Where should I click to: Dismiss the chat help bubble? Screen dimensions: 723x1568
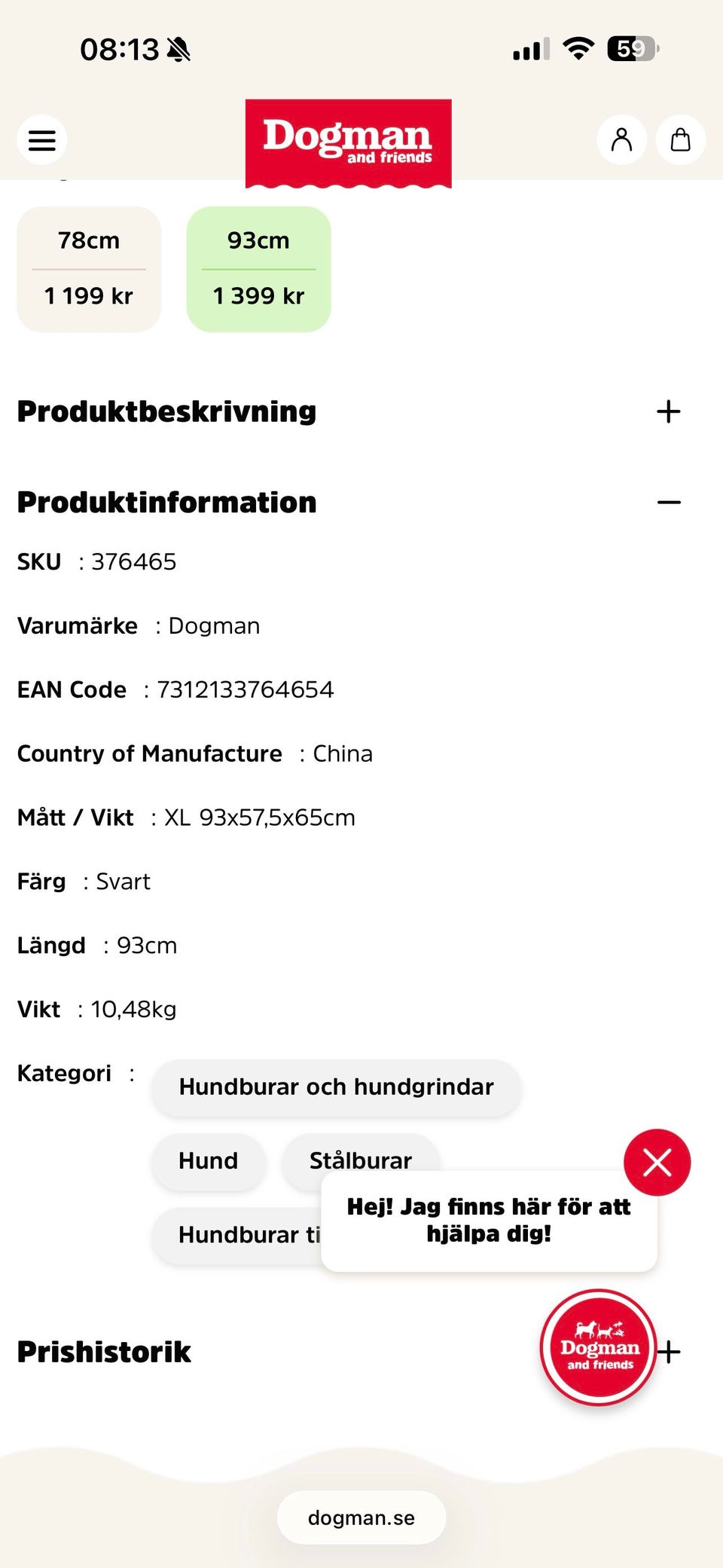click(657, 1163)
